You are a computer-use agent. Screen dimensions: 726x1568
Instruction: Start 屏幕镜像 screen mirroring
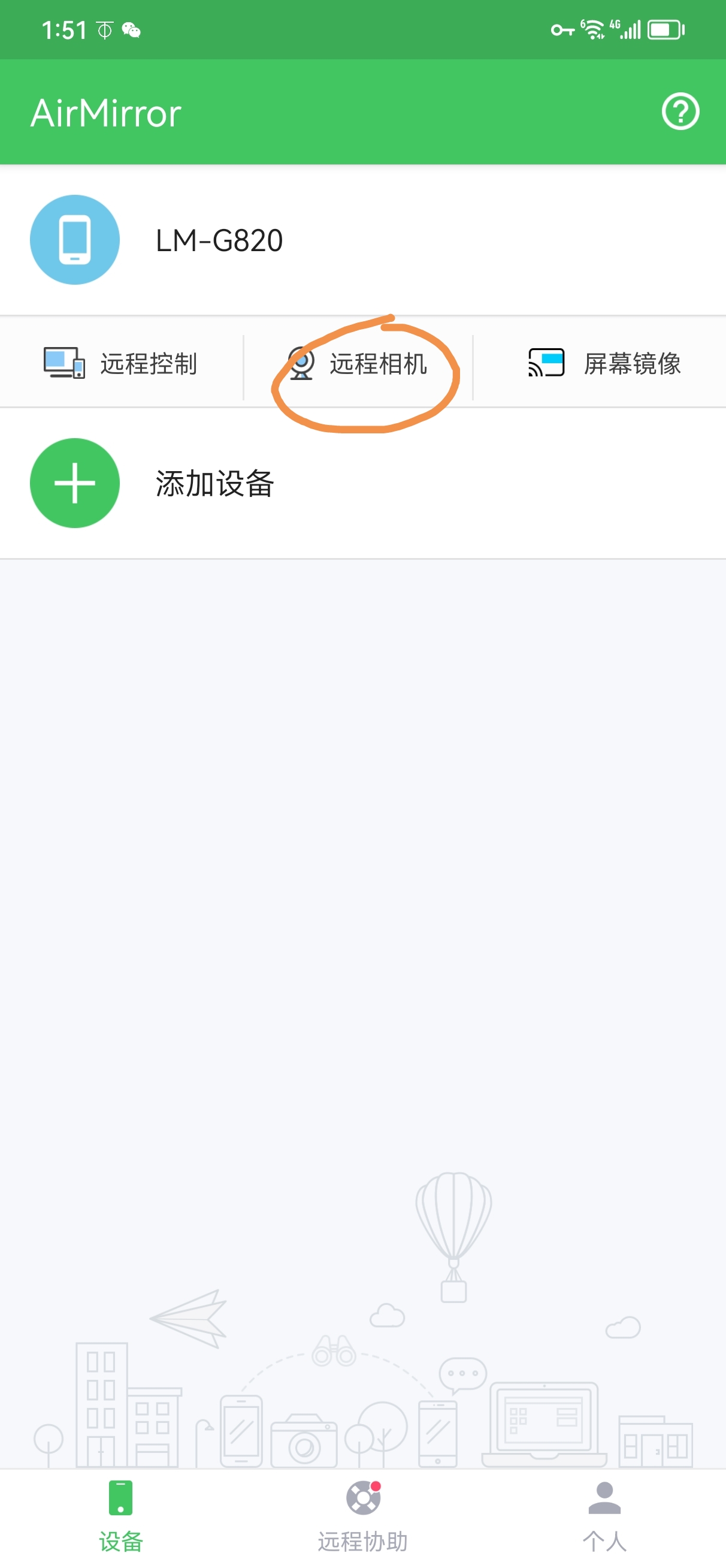coord(604,363)
